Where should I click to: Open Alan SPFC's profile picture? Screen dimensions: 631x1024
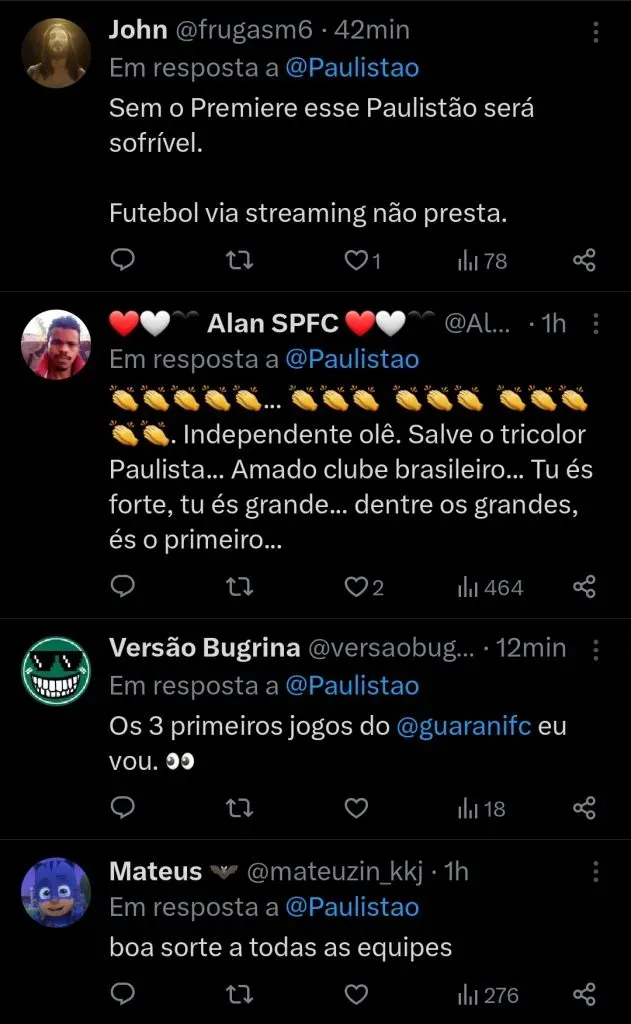click(x=56, y=344)
